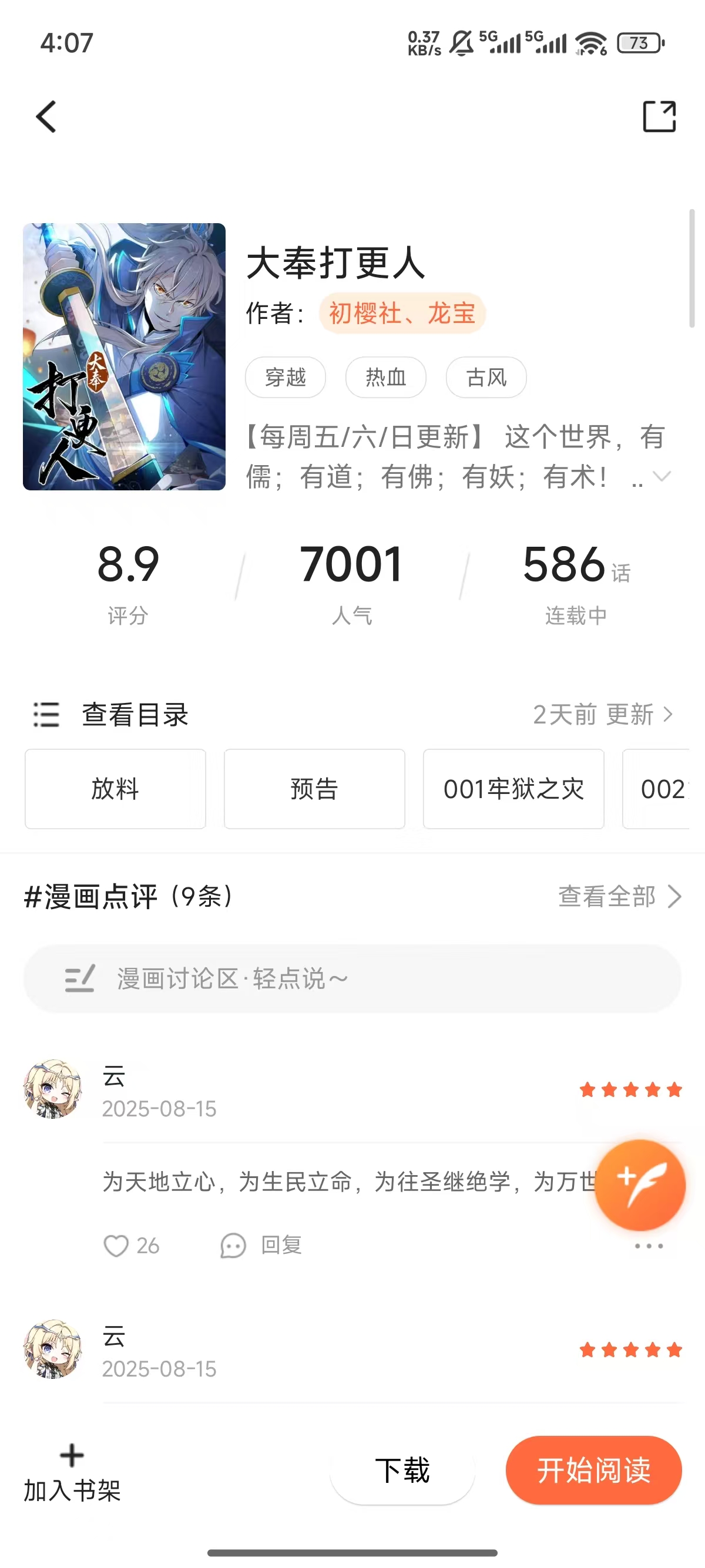
Task: Tap the author tag 初樱社、龙宝
Action: click(x=401, y=314)
